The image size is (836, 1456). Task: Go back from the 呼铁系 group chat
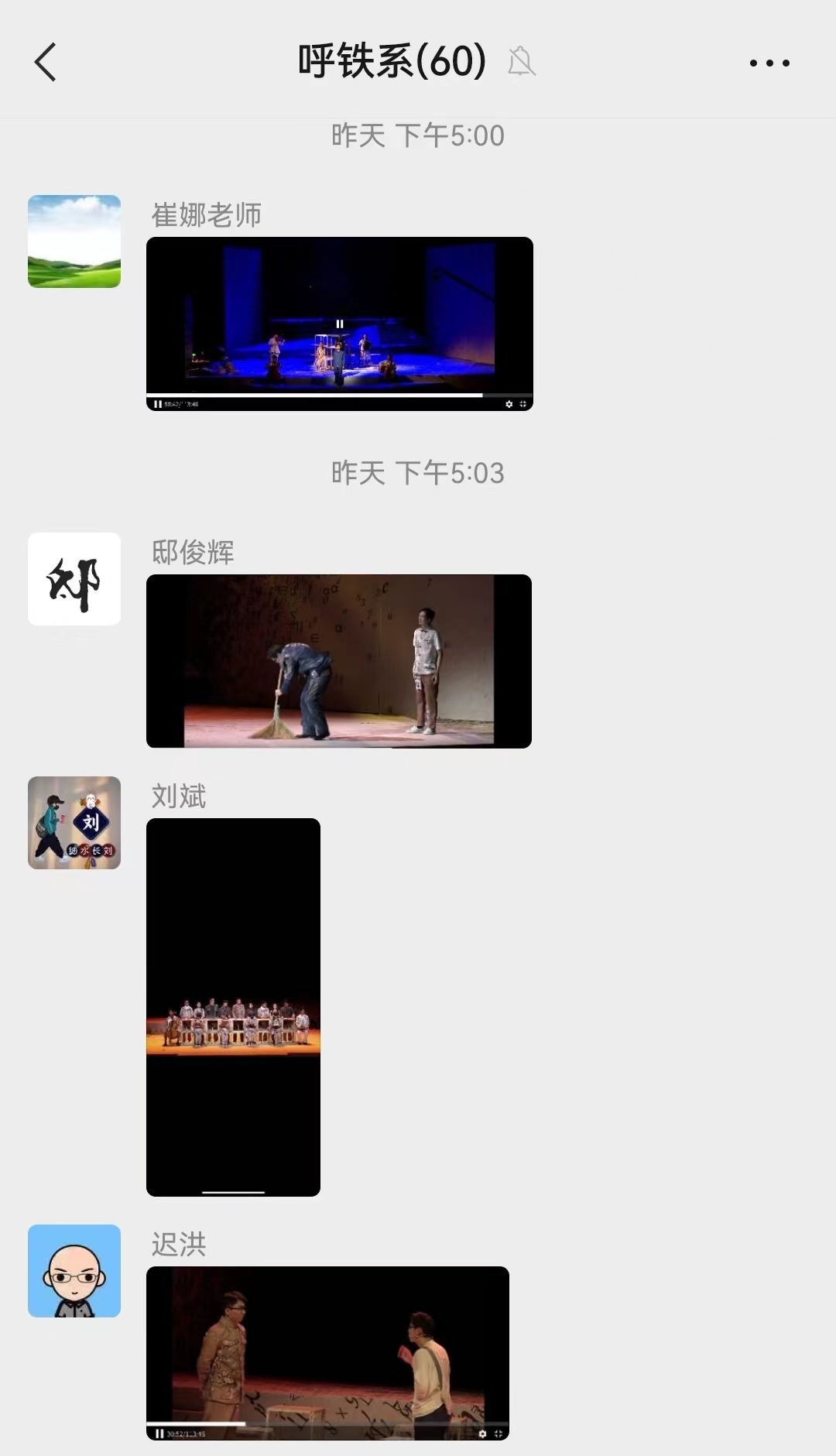click(x=46, y=62)
